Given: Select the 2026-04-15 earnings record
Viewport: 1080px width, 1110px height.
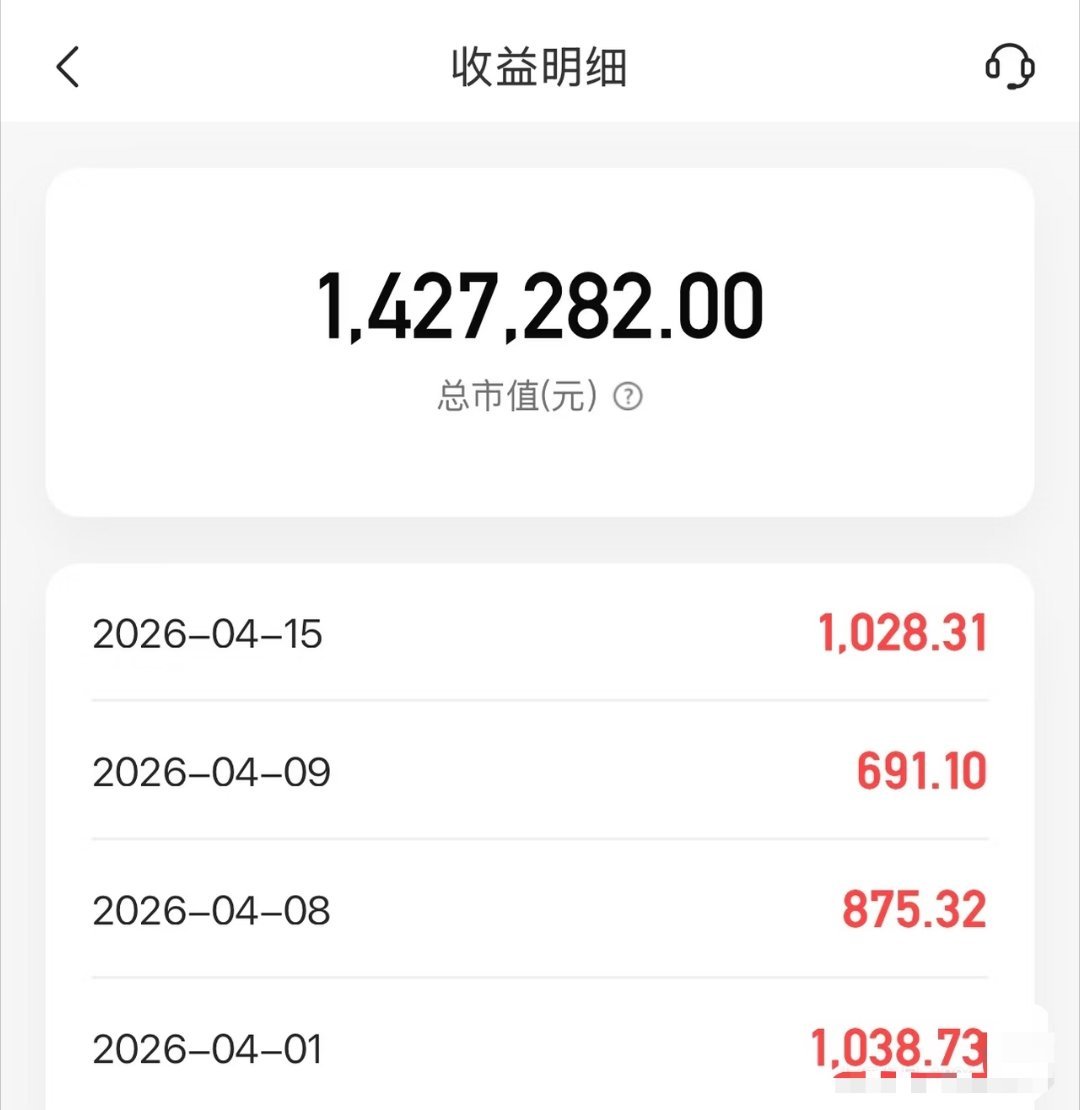Looking at the screenshot, I should 540,634.
